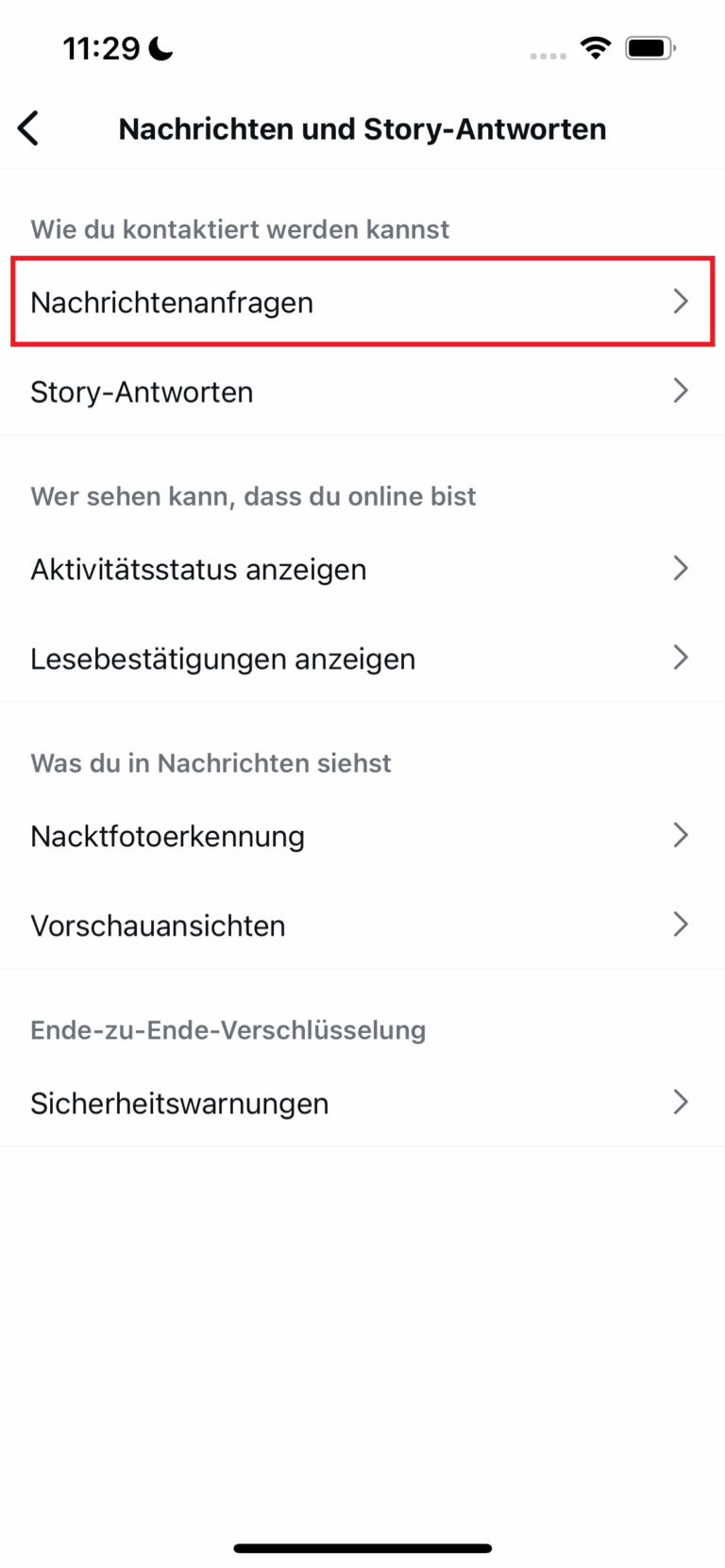Open the chevron next to Sicherheitswarnungen

[x=682, y=1101]
